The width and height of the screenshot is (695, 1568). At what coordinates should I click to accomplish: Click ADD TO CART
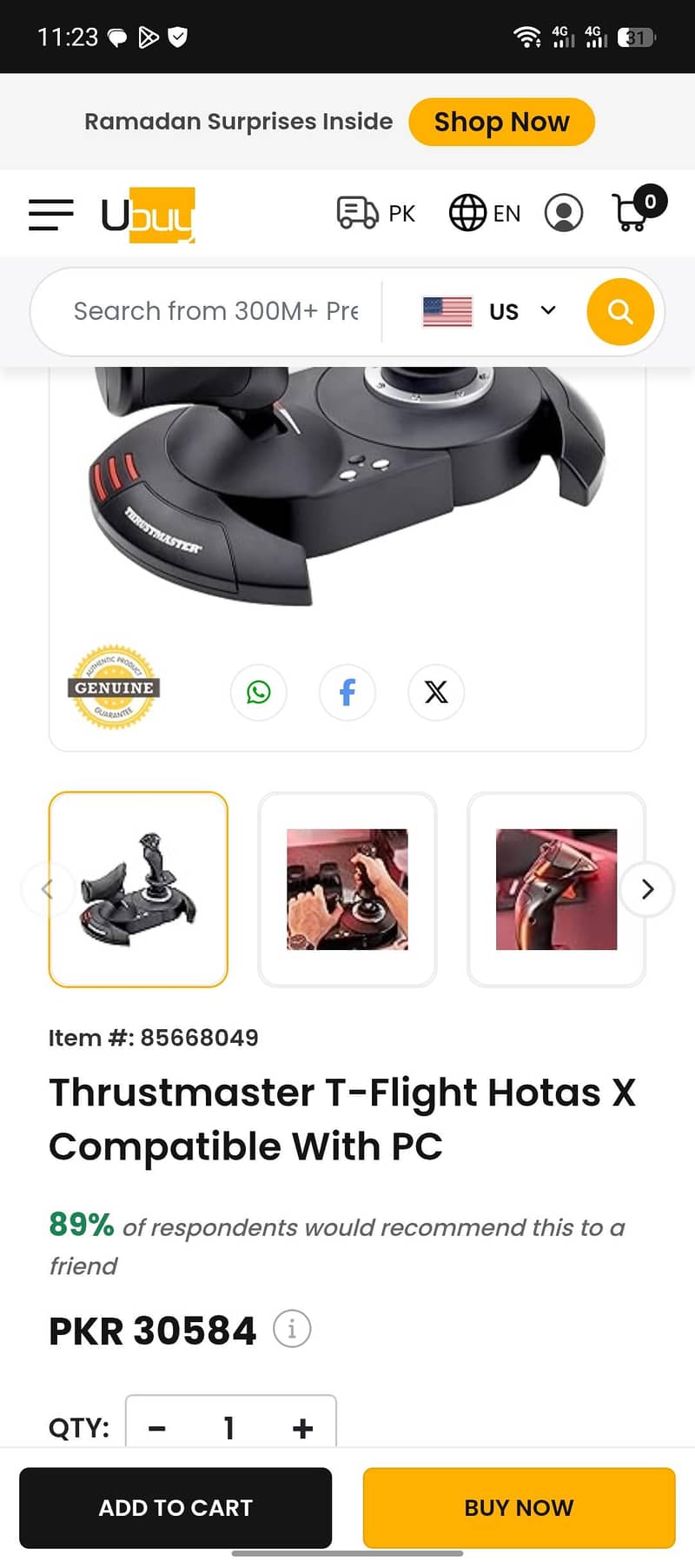click(x=175, y=1508)
